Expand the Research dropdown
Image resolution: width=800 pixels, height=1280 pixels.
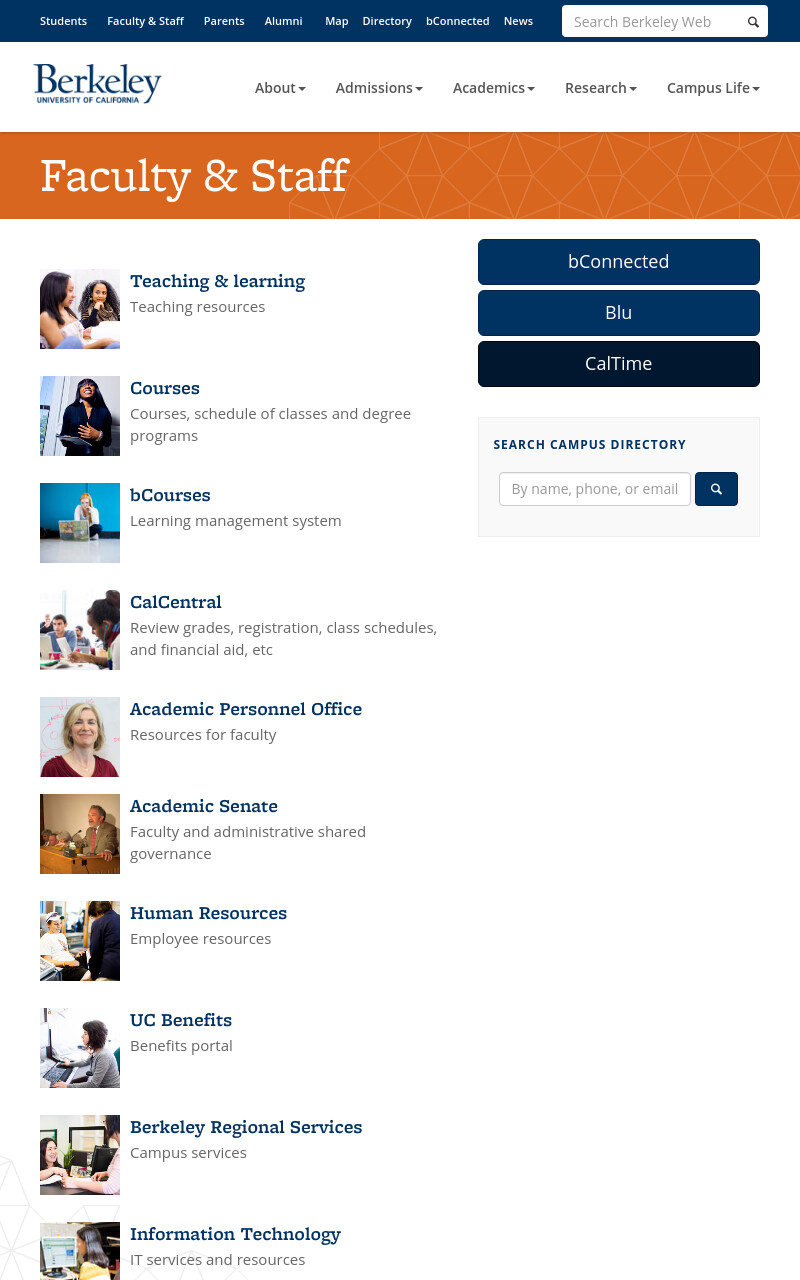pos(601,88)
